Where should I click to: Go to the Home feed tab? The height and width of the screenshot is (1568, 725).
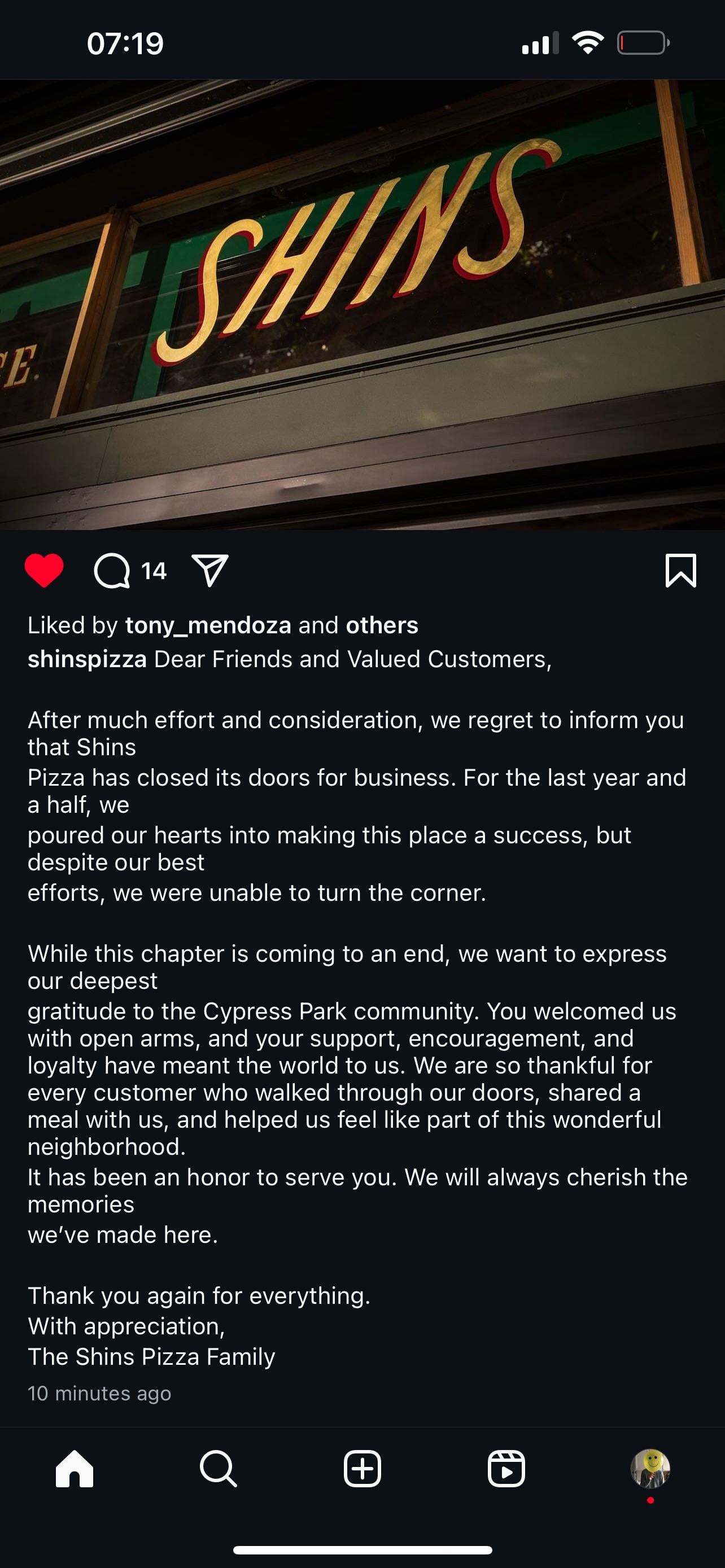pyautogui.click(x=75, y=1469)
